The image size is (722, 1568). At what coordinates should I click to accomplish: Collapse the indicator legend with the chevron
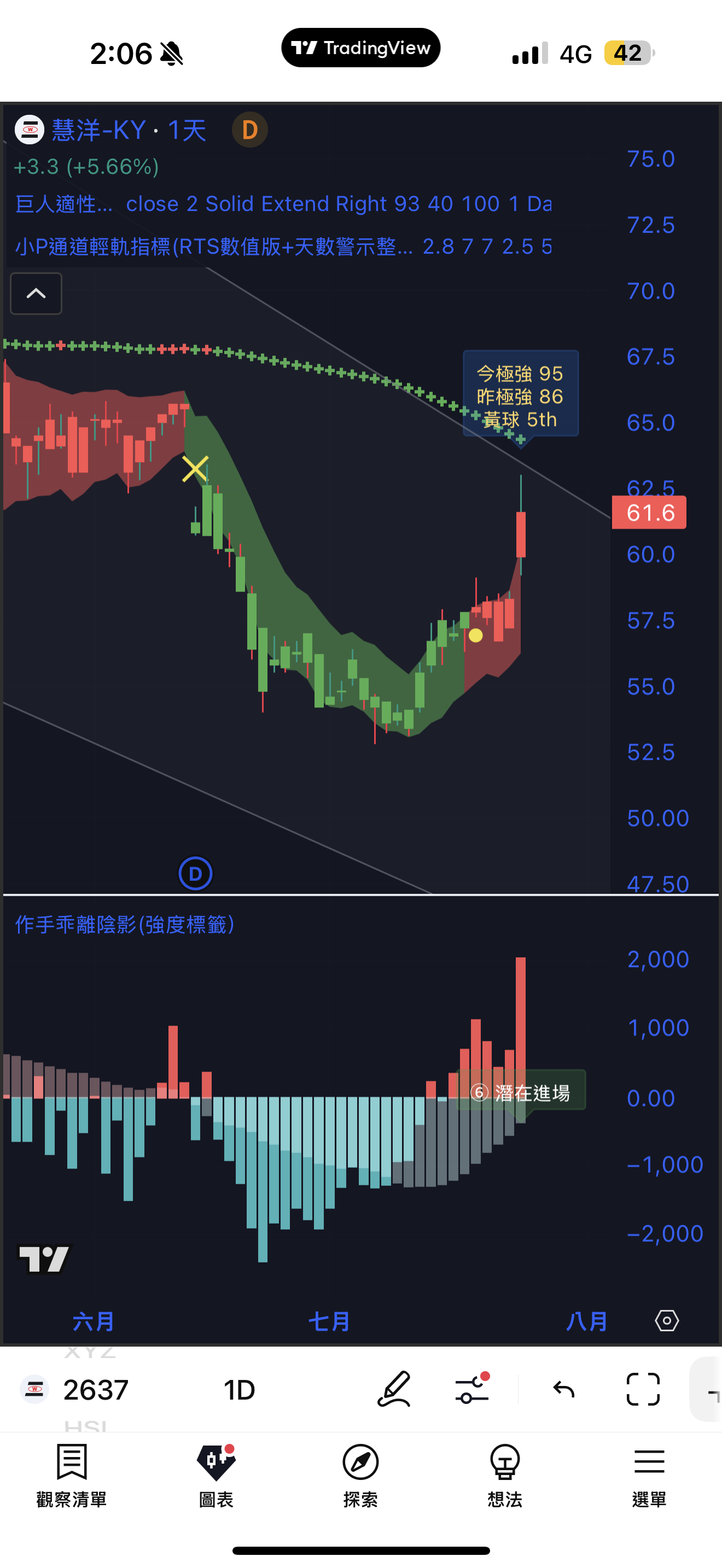click(36, 294)
